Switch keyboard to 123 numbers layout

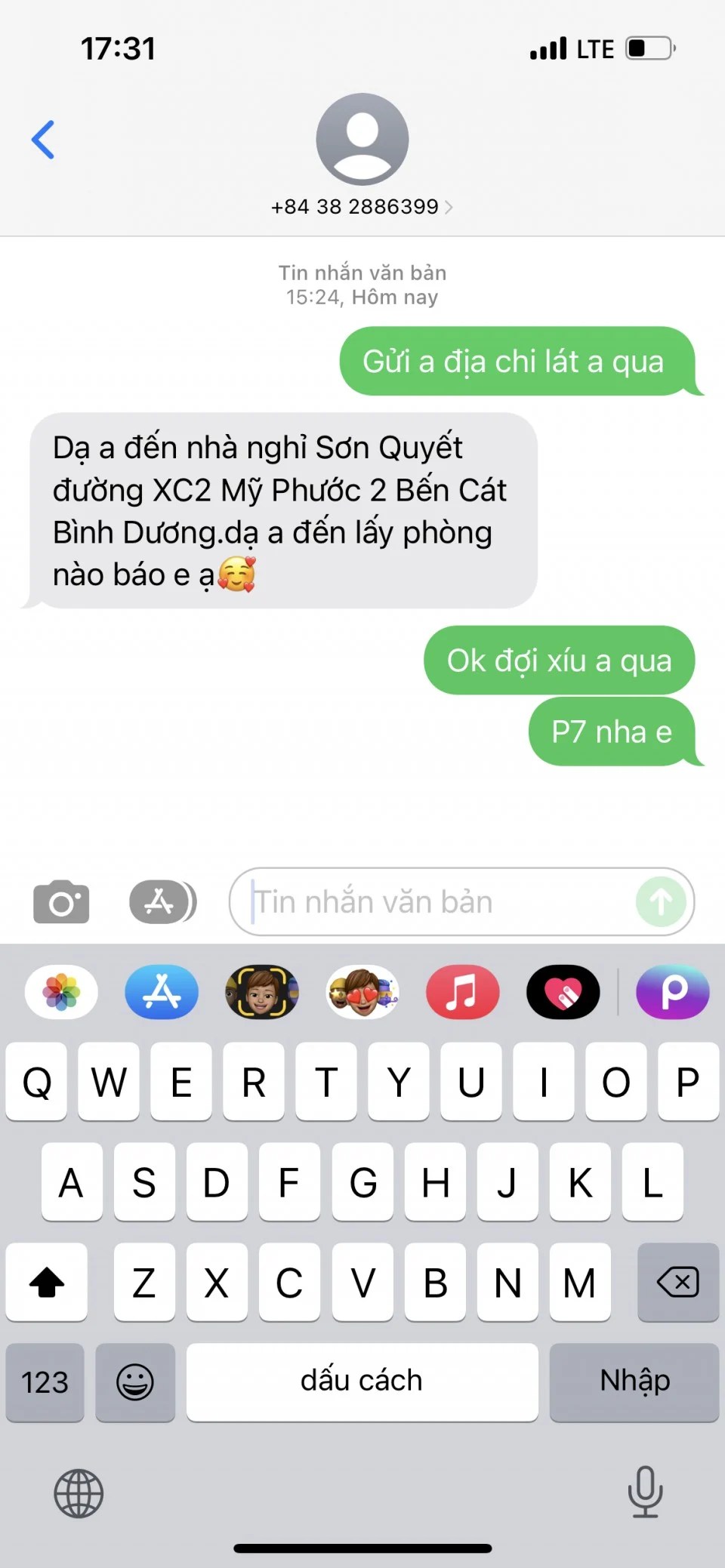point(45,1382)
